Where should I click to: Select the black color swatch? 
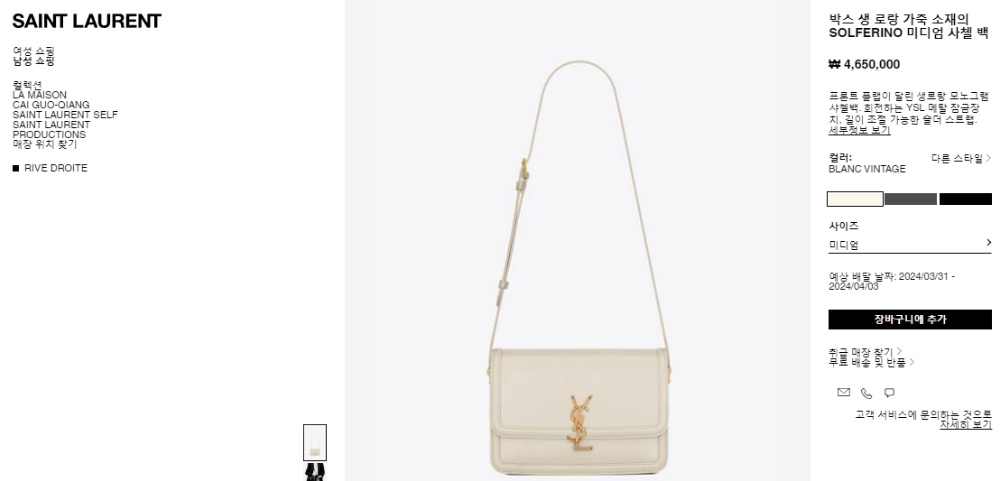coord(965,199)
